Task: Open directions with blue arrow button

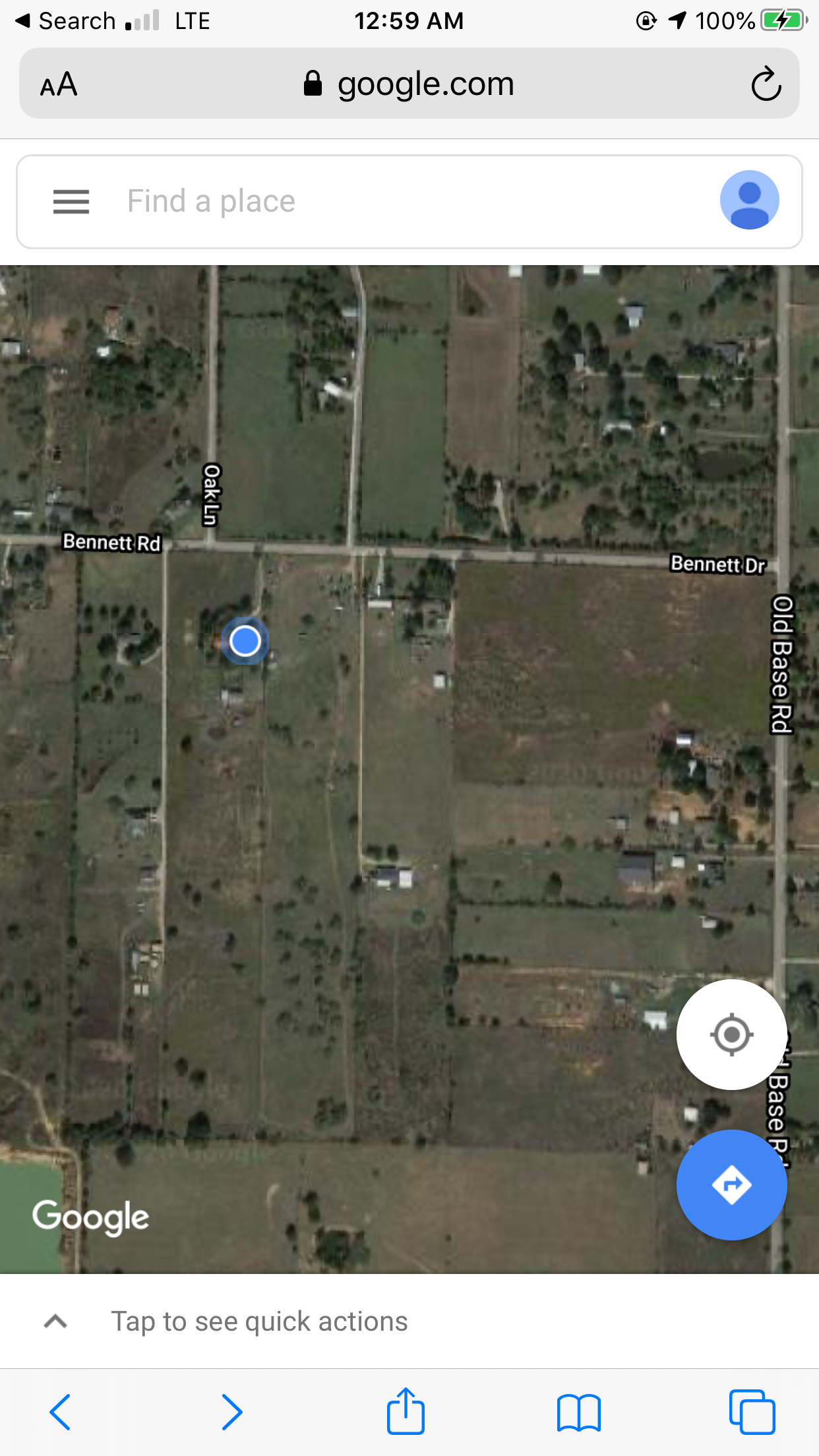Action: coord(731,1185)
